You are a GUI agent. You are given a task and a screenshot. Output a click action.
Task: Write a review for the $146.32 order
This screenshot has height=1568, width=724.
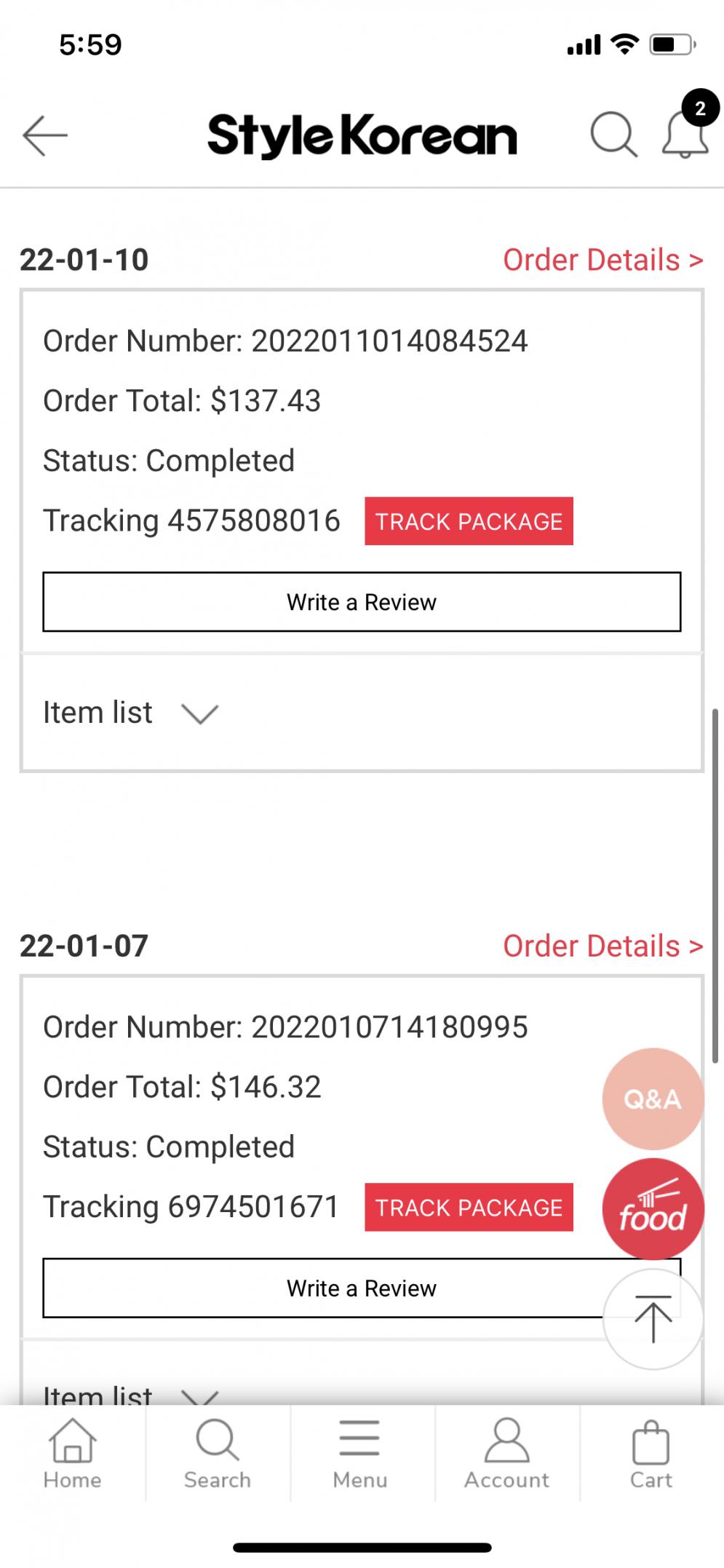(x=320, y=1288)
